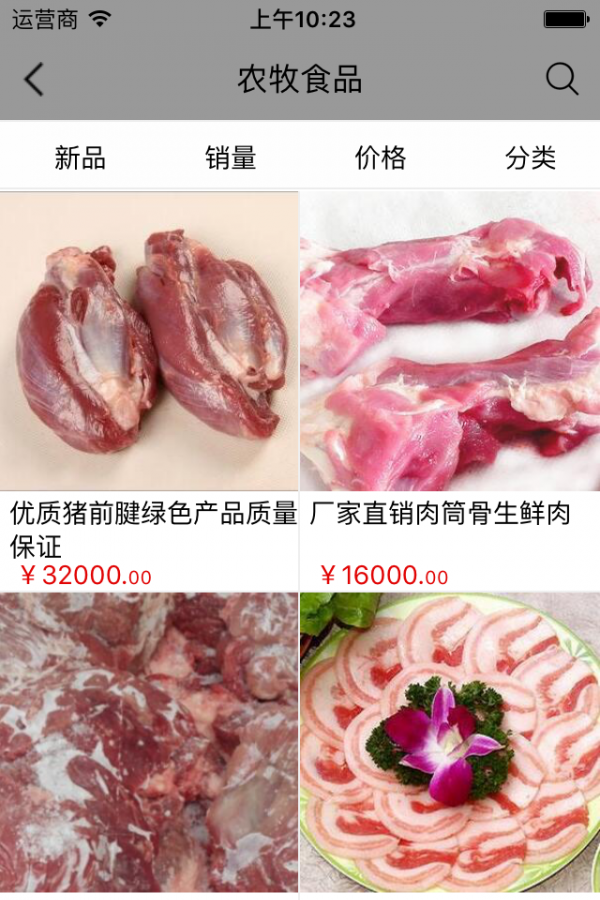This screenshot has height=900, width=600.
Task: View the 厂家直销肉筒骨生鲜肉 product
Action: pos(450,341)
